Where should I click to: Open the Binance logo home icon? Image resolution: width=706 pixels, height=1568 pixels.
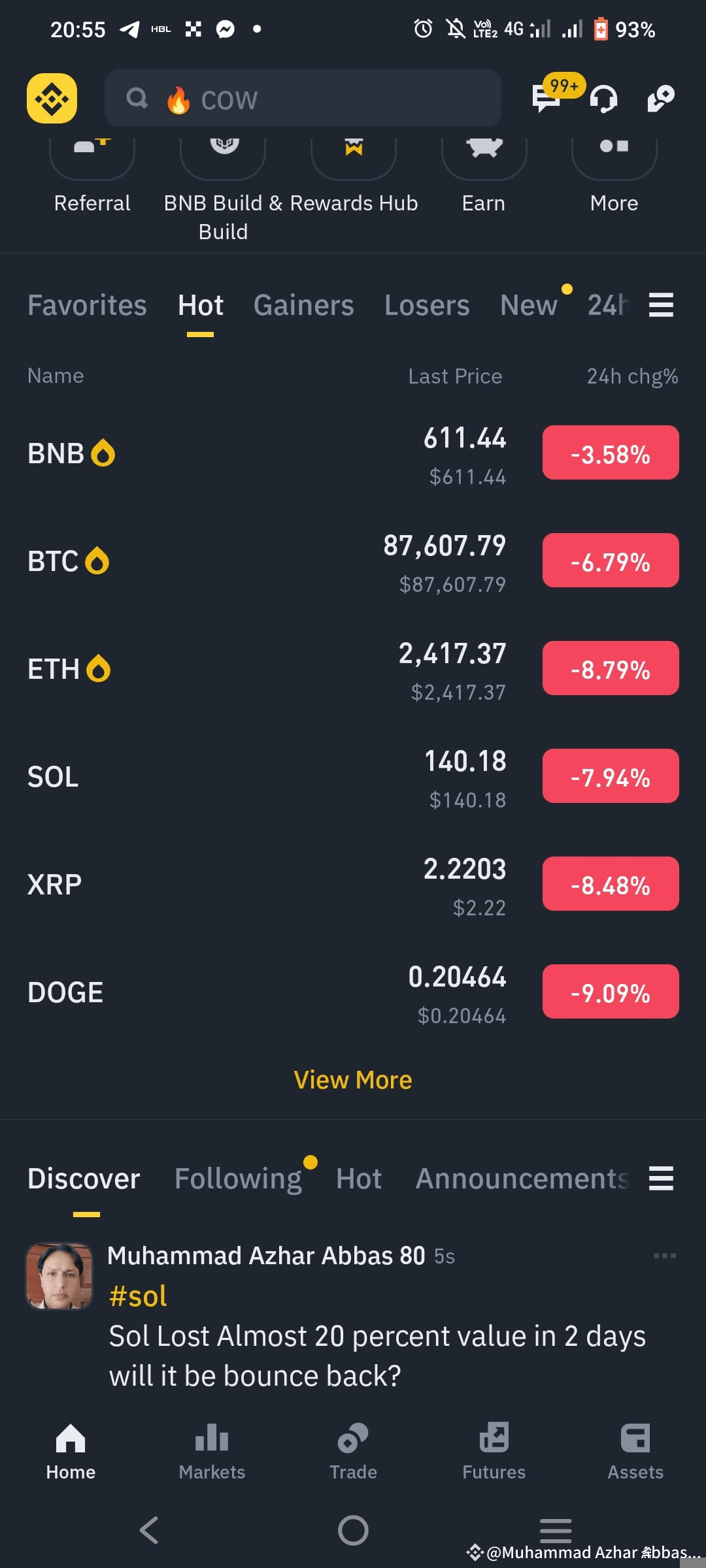click(52, 97)
